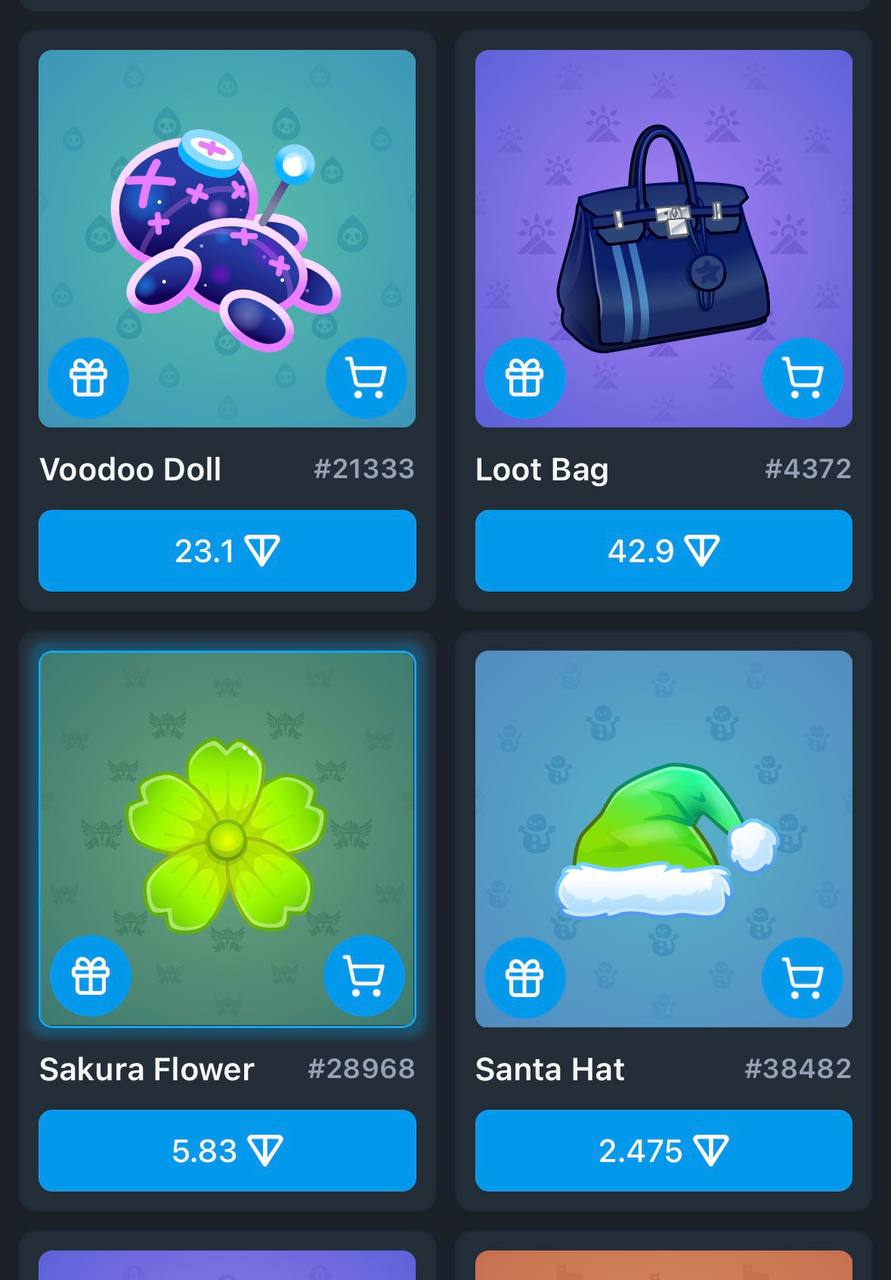Viewport: 891px width, 1280px height.
Task: Add Santa Hat to cart
Action: tap(802, 978)
